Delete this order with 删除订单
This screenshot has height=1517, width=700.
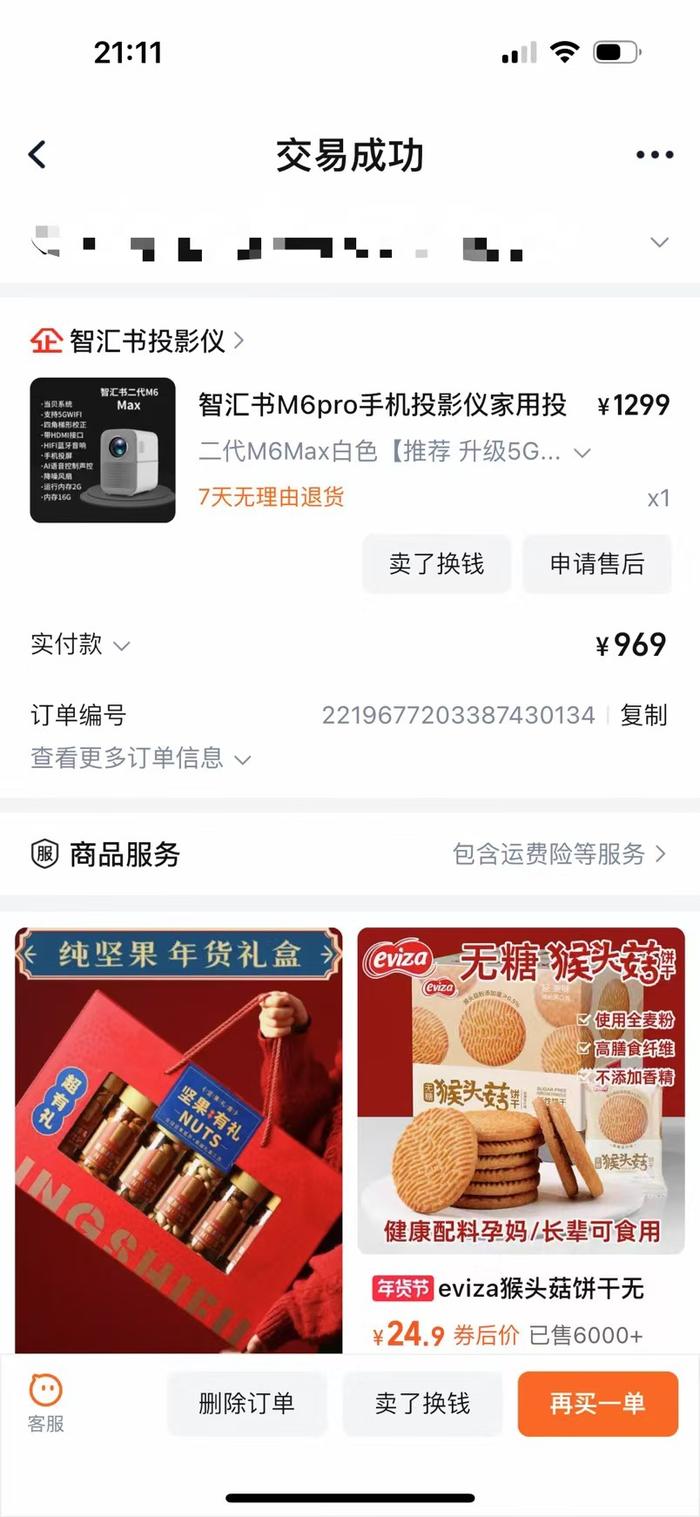pyautogui.click(x=246, y=1403)
